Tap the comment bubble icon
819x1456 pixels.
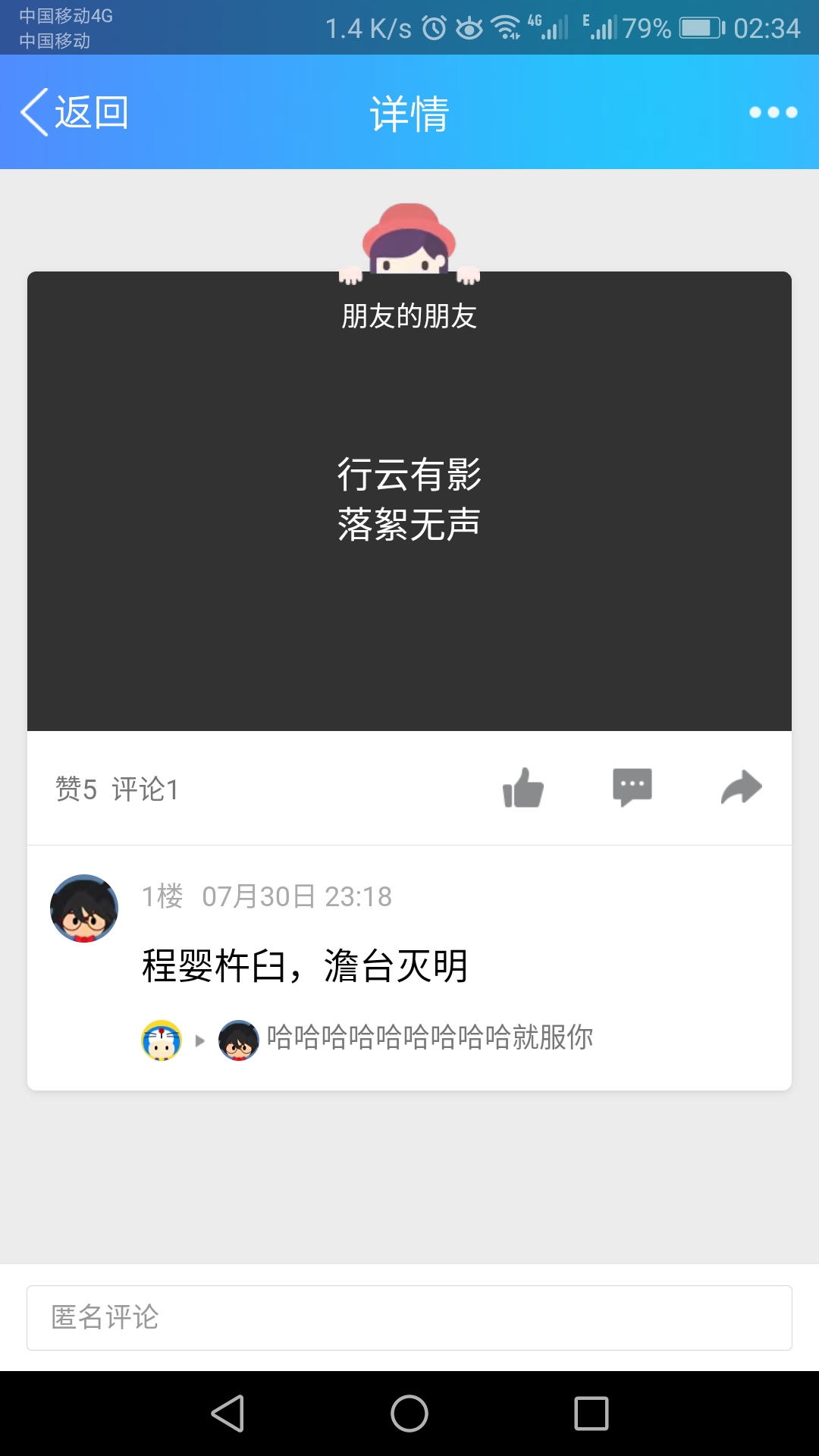(x=632, y=788)
